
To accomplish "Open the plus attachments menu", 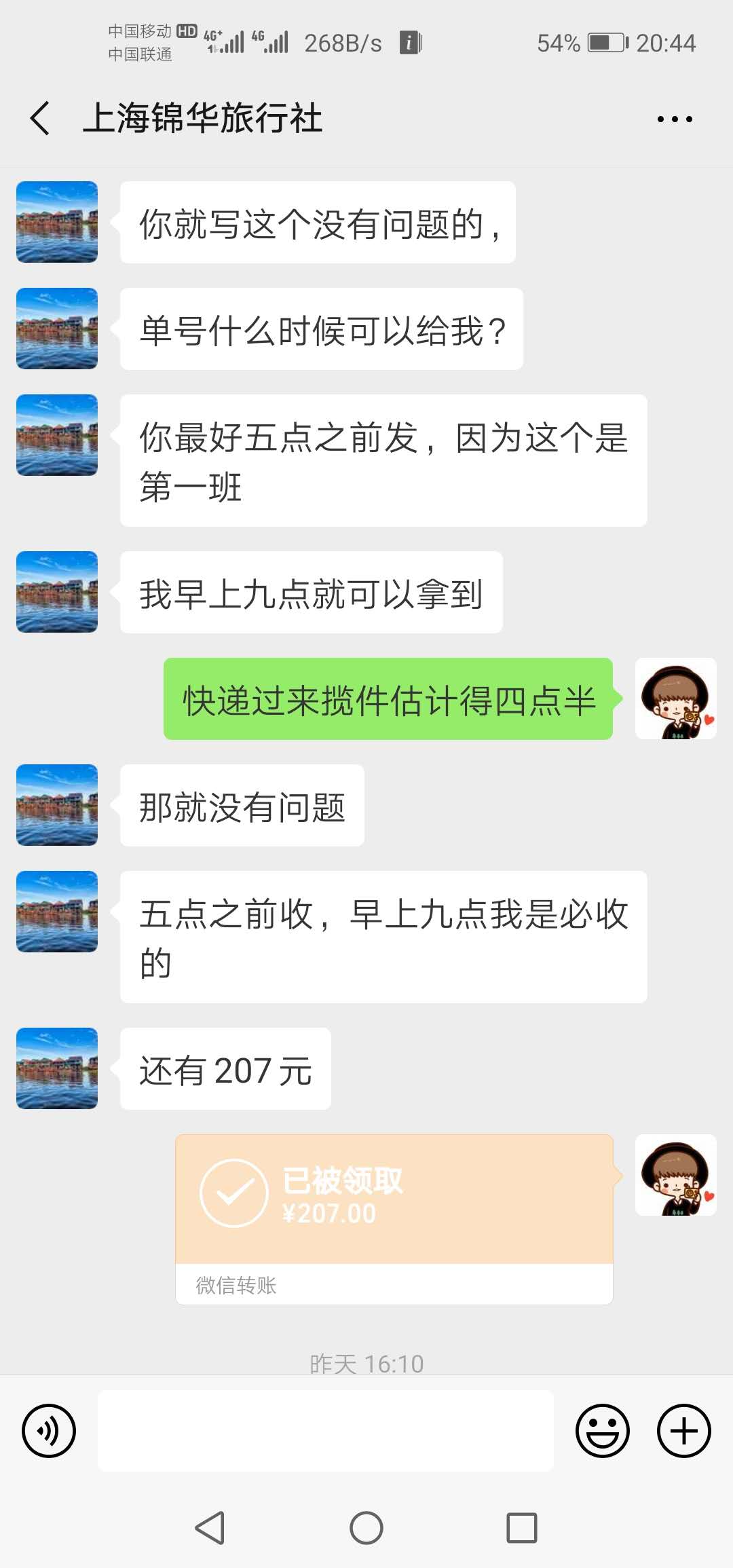I will pyautogui.click(x=683, y=1430).
